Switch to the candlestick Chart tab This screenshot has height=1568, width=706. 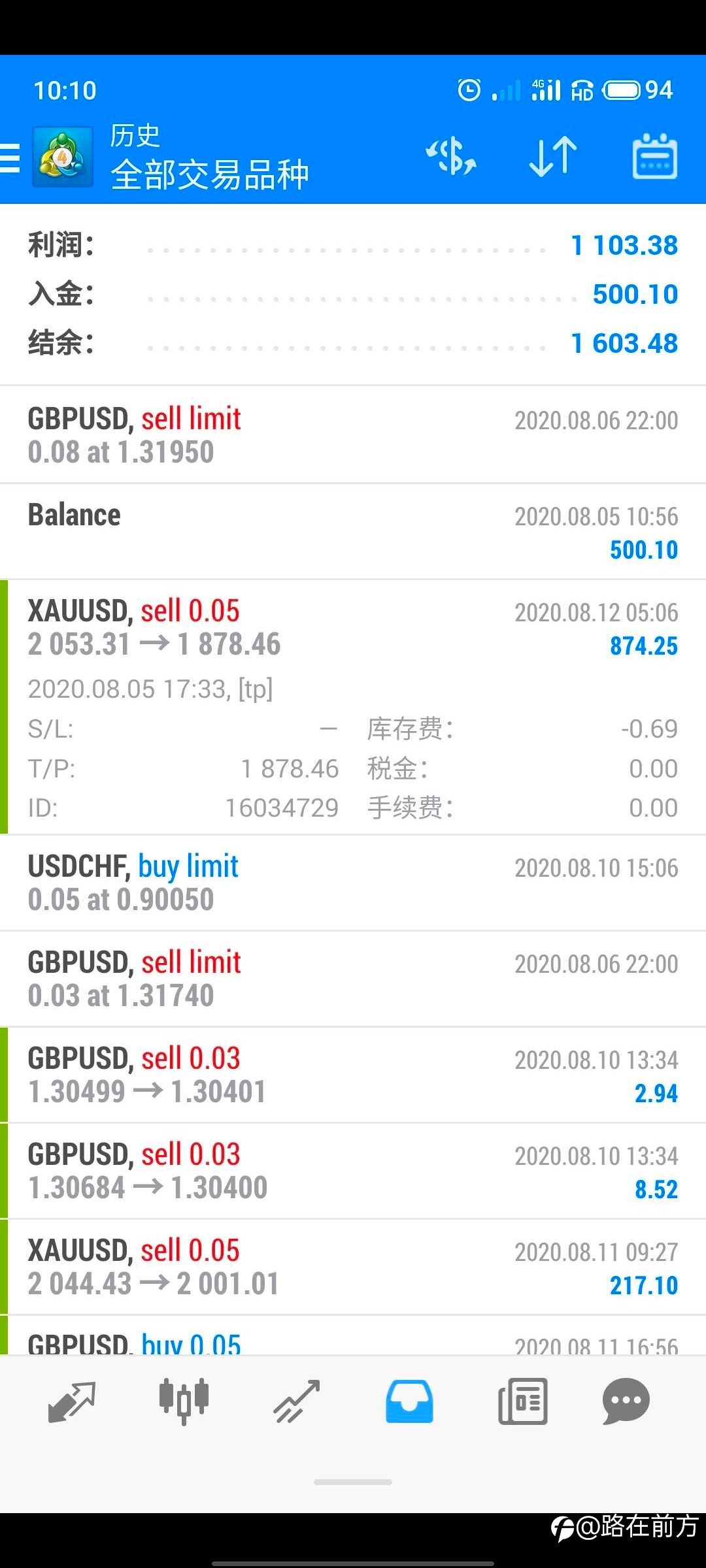tap(184, 1401)
